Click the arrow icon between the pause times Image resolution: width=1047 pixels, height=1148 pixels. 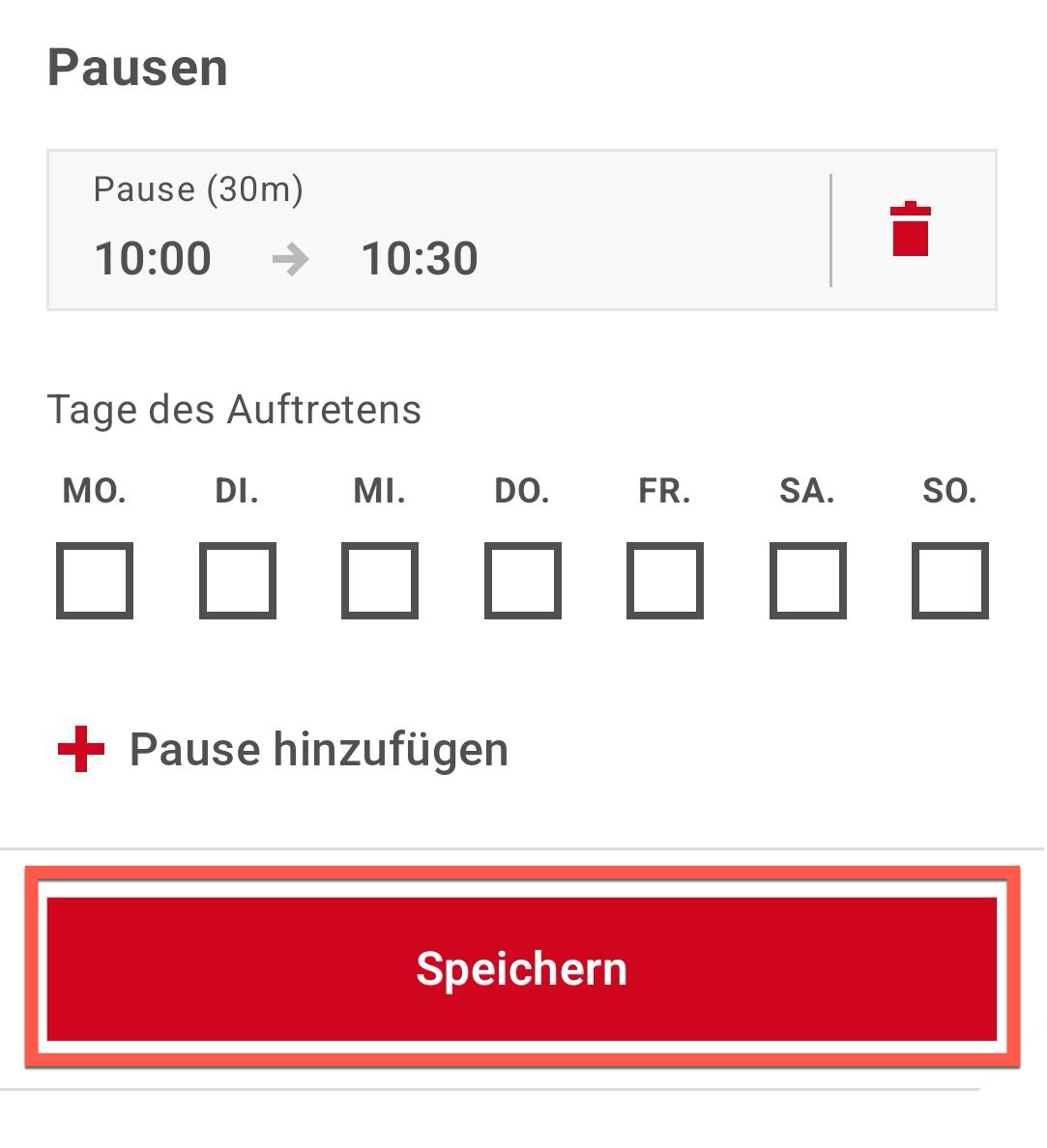click(x=292, y=257)
